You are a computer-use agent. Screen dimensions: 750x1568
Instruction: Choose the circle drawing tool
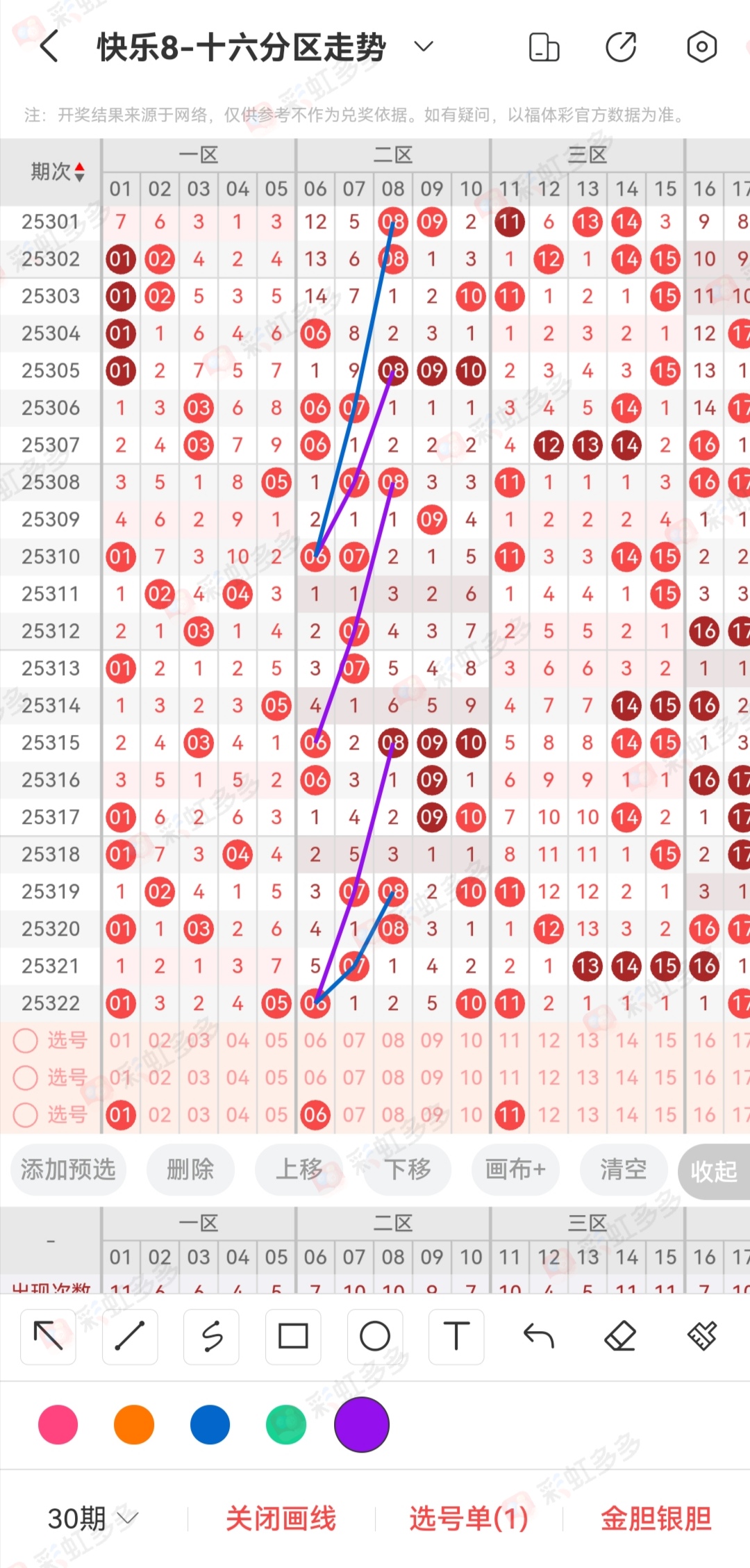click(375, 1336)
